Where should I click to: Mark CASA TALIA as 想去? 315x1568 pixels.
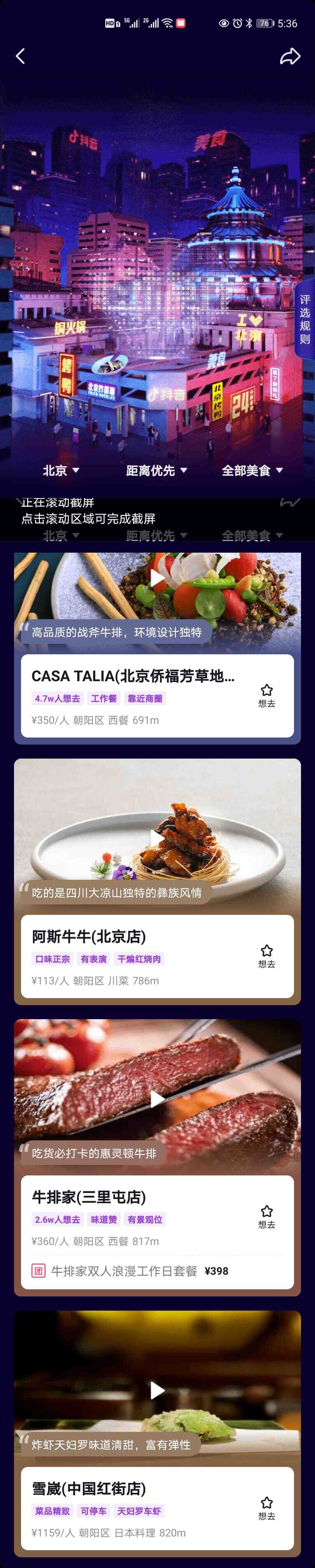point(266,695)
